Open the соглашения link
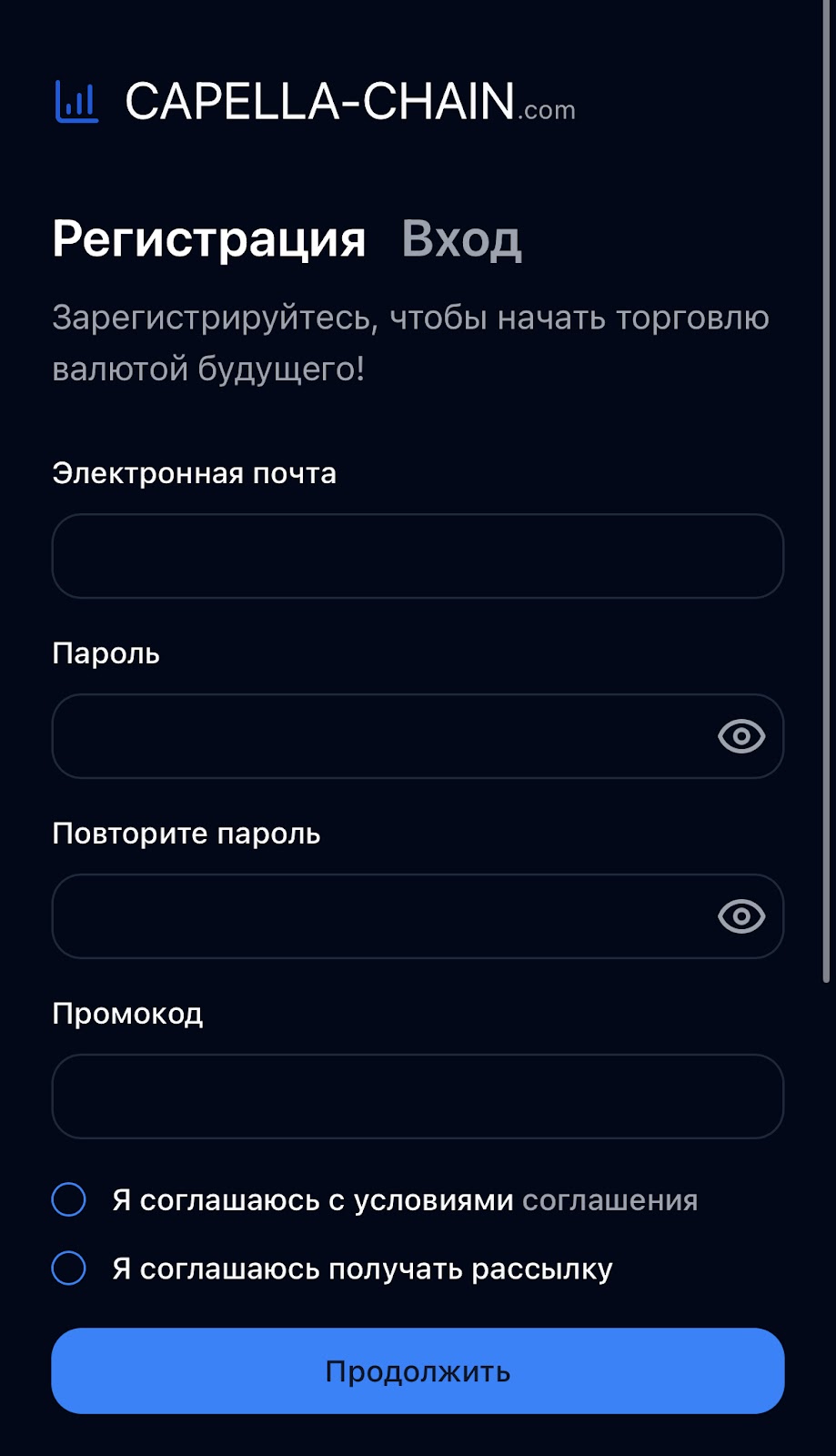 [609, 1200]
